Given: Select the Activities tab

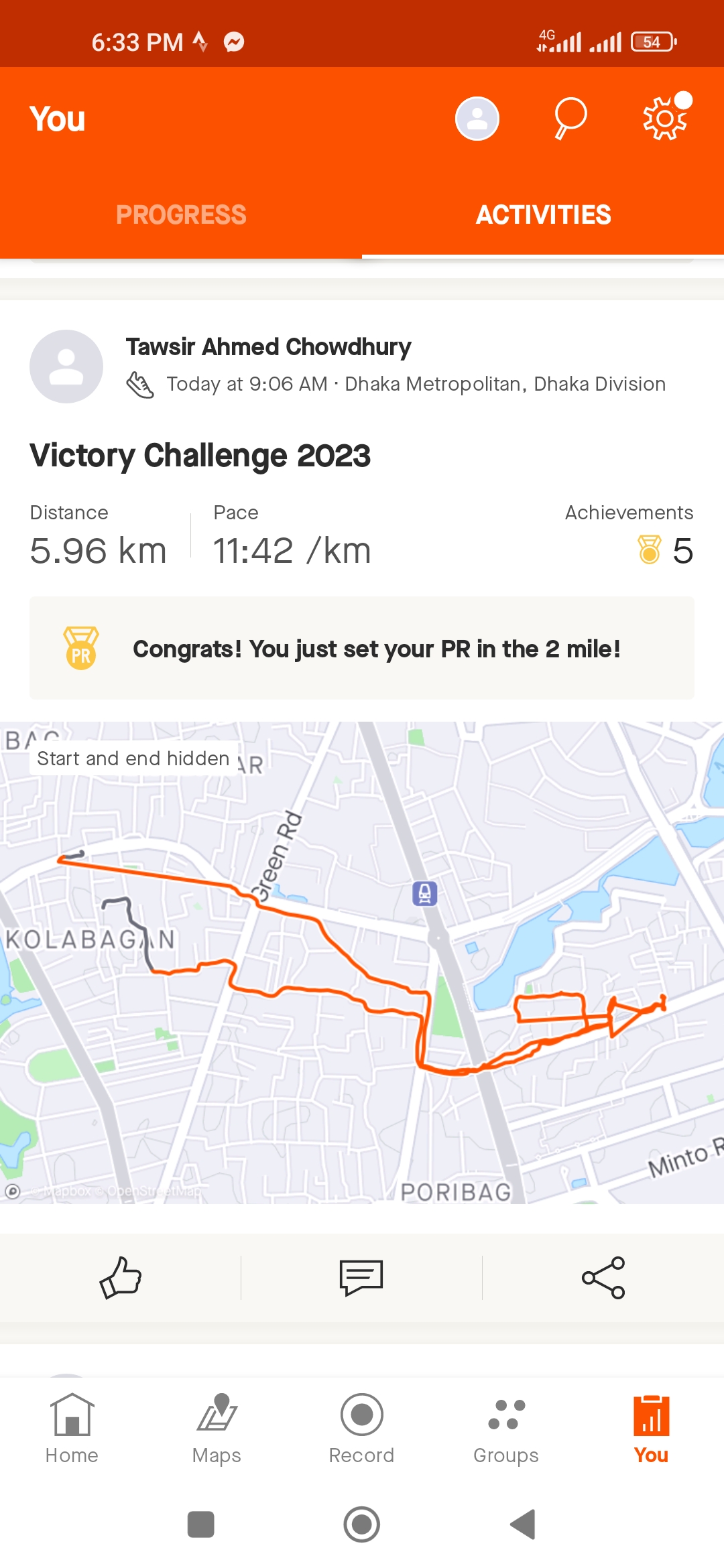Looking at the screenshot, I should 543,215.
